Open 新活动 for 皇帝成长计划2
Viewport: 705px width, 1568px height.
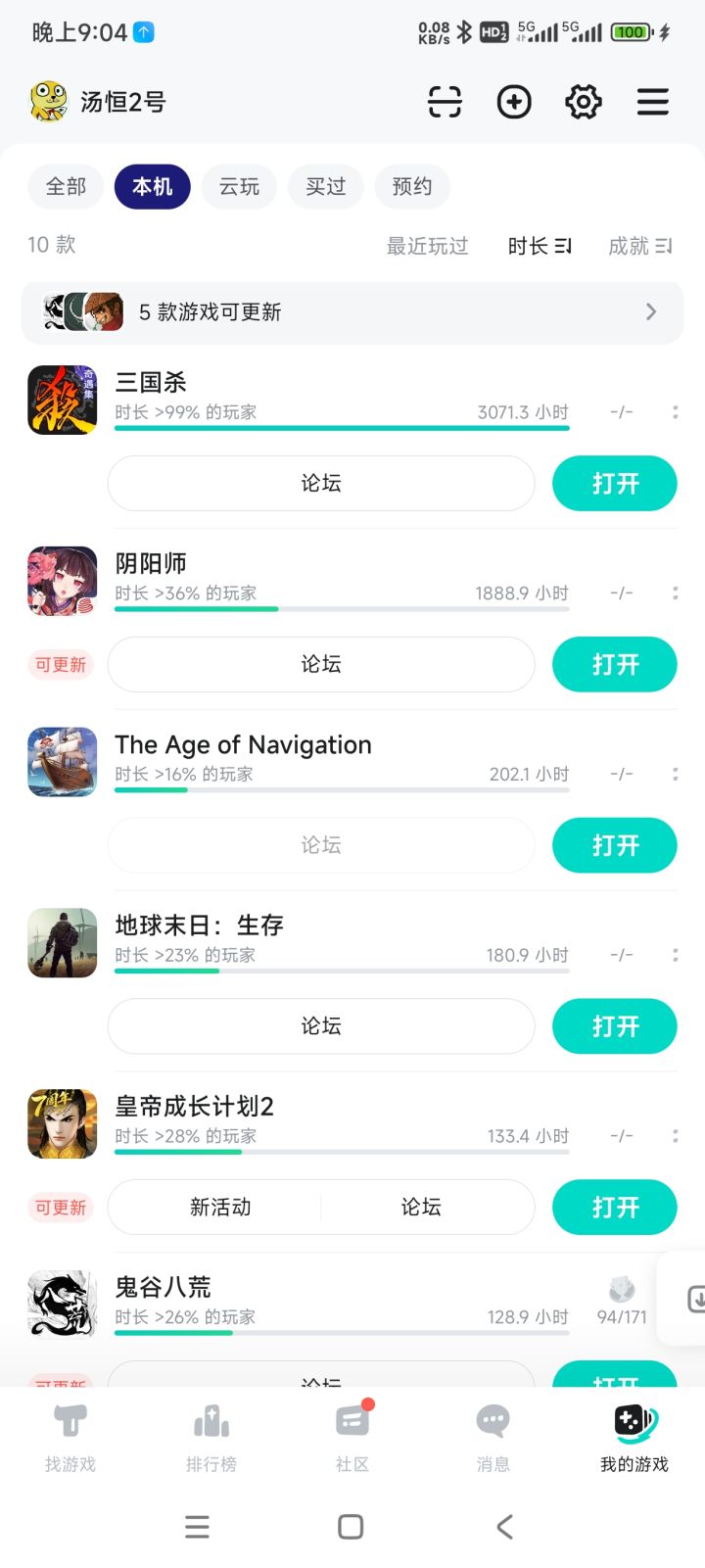coord(218,1208)
